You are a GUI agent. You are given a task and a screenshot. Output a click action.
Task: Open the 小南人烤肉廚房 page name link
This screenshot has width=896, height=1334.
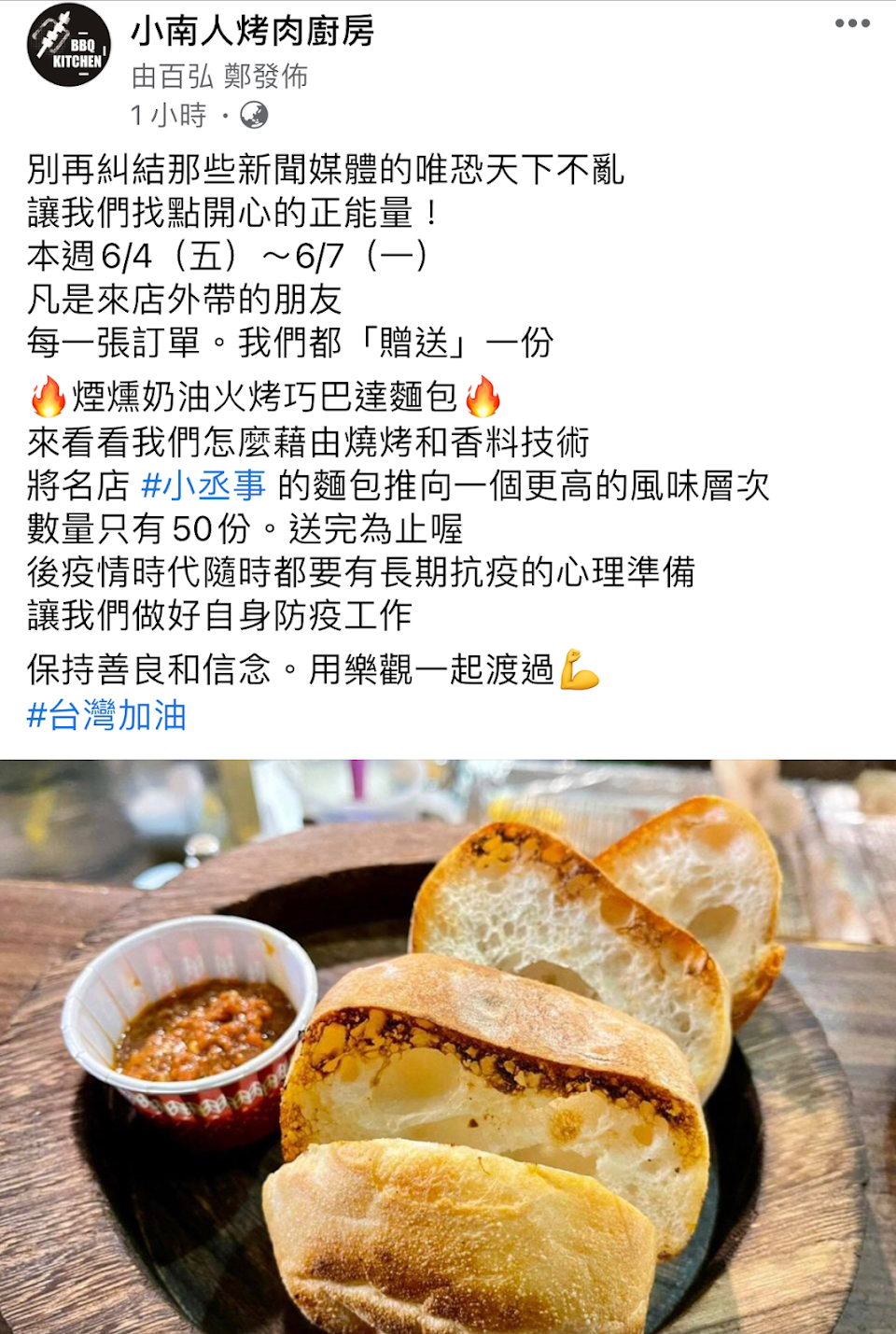click(x=252, y=32)
